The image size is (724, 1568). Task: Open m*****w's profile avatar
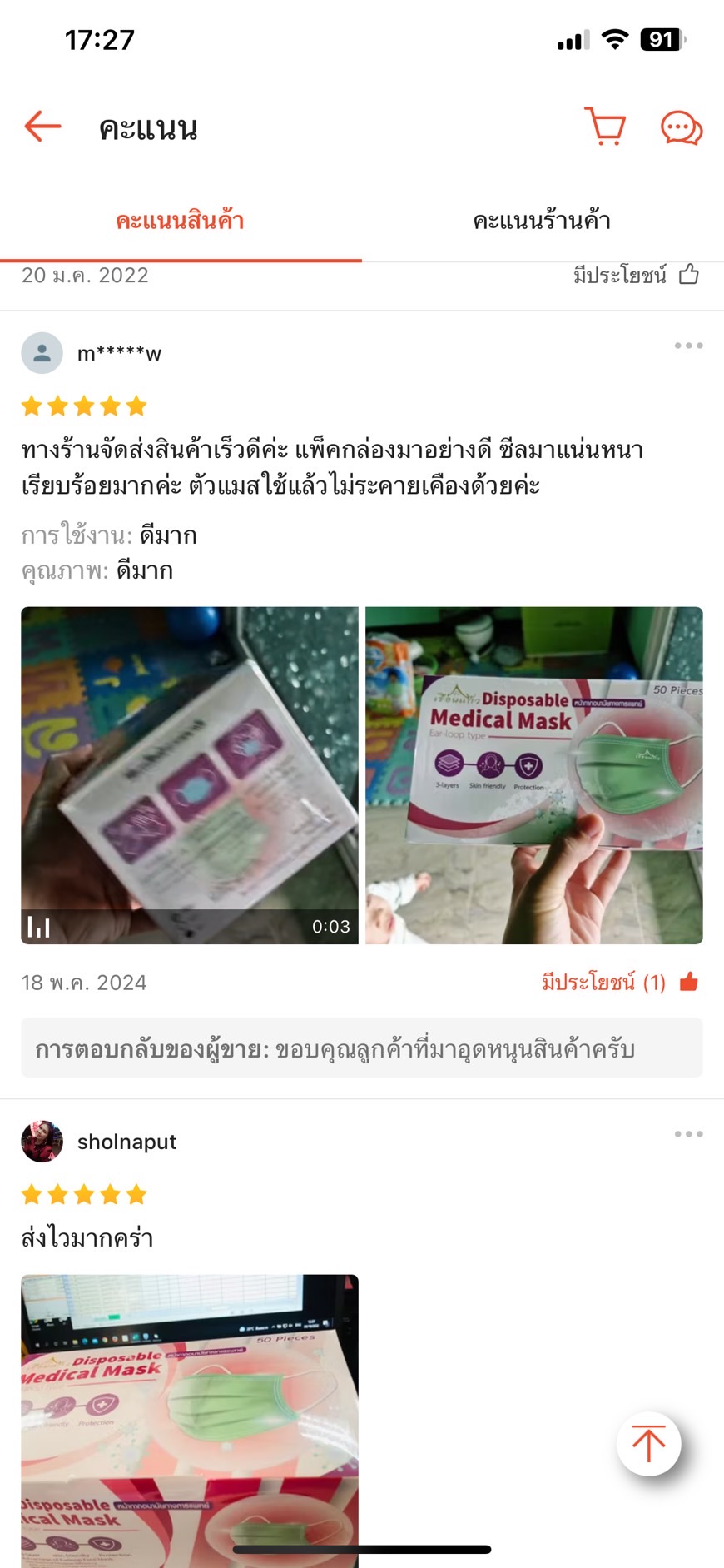point(42,353)
